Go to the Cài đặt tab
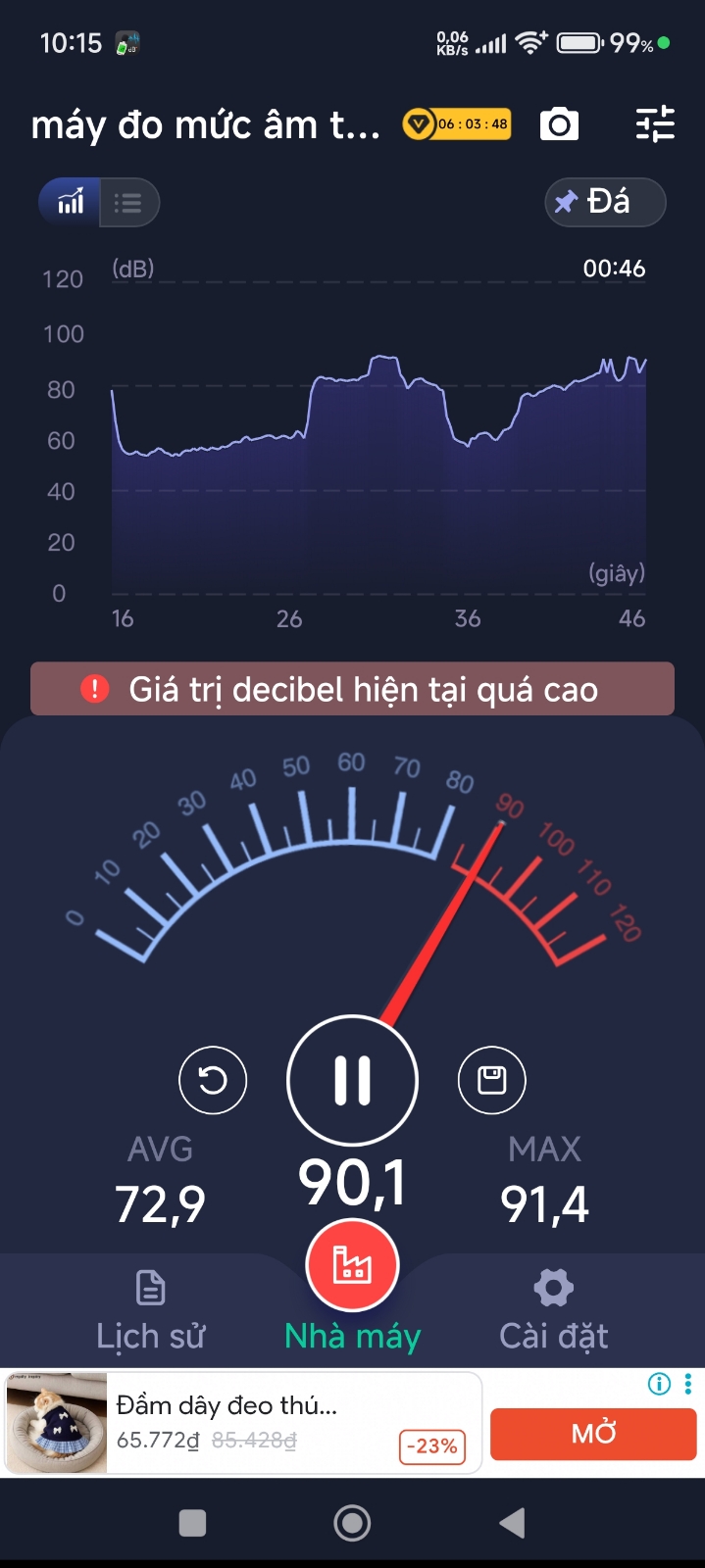The width and height of the screenshot is (705, 1568). pyautogui.click(x=553, y=1310)
